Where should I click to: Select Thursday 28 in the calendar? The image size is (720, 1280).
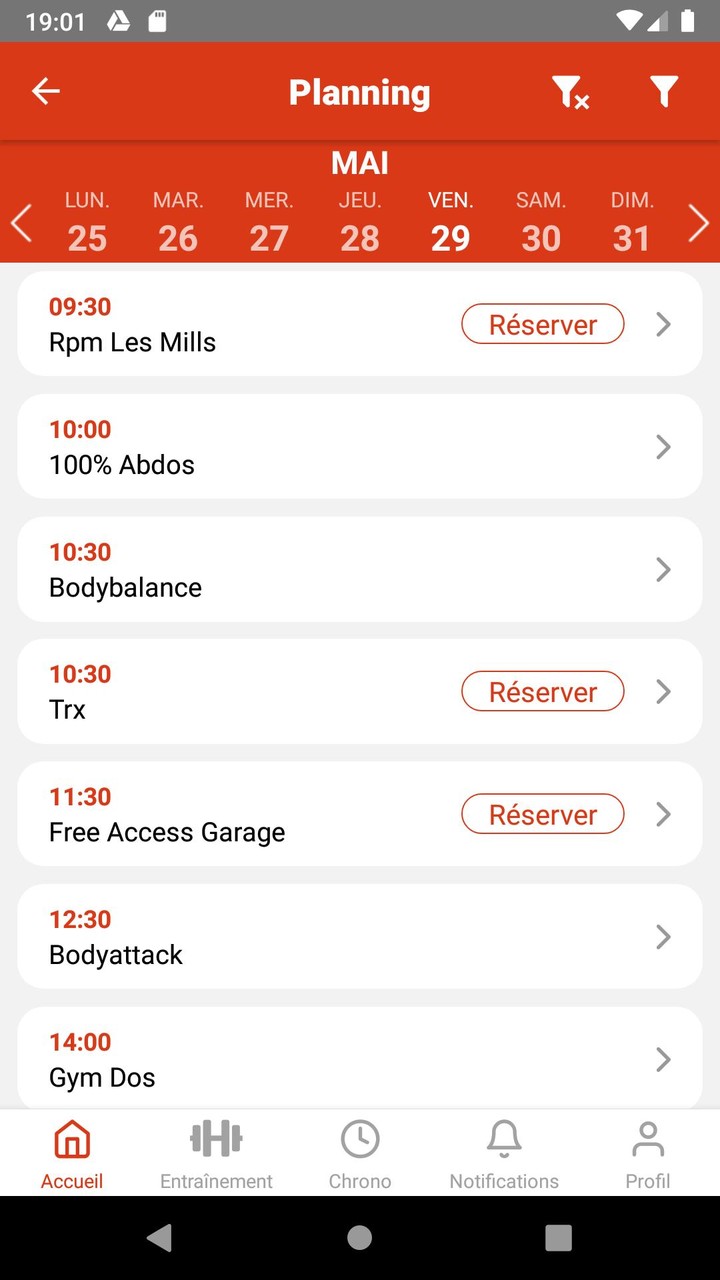pyautogui.click(x=360, y=223)
